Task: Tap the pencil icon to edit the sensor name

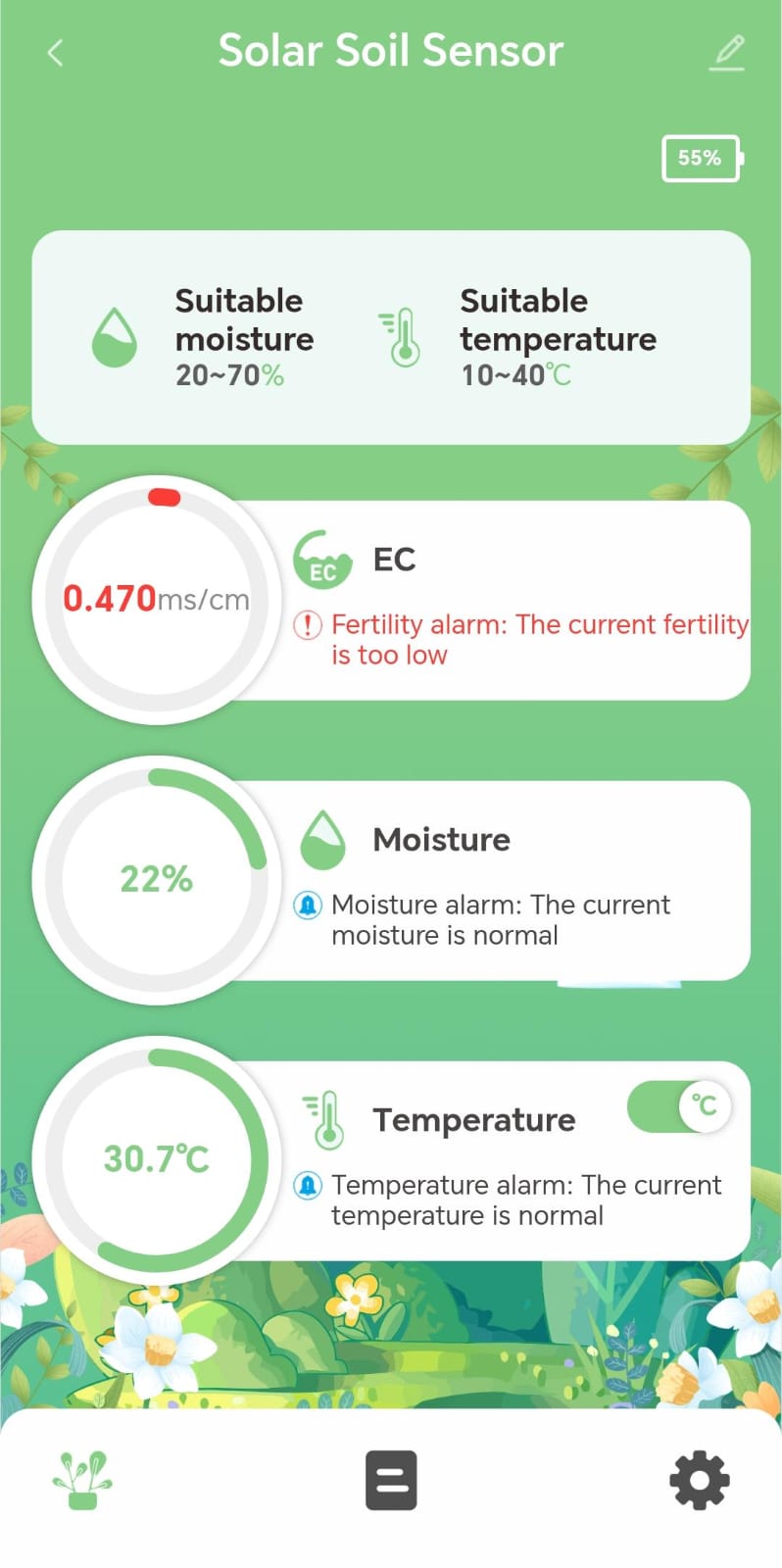Action: [x=726, y=52]
